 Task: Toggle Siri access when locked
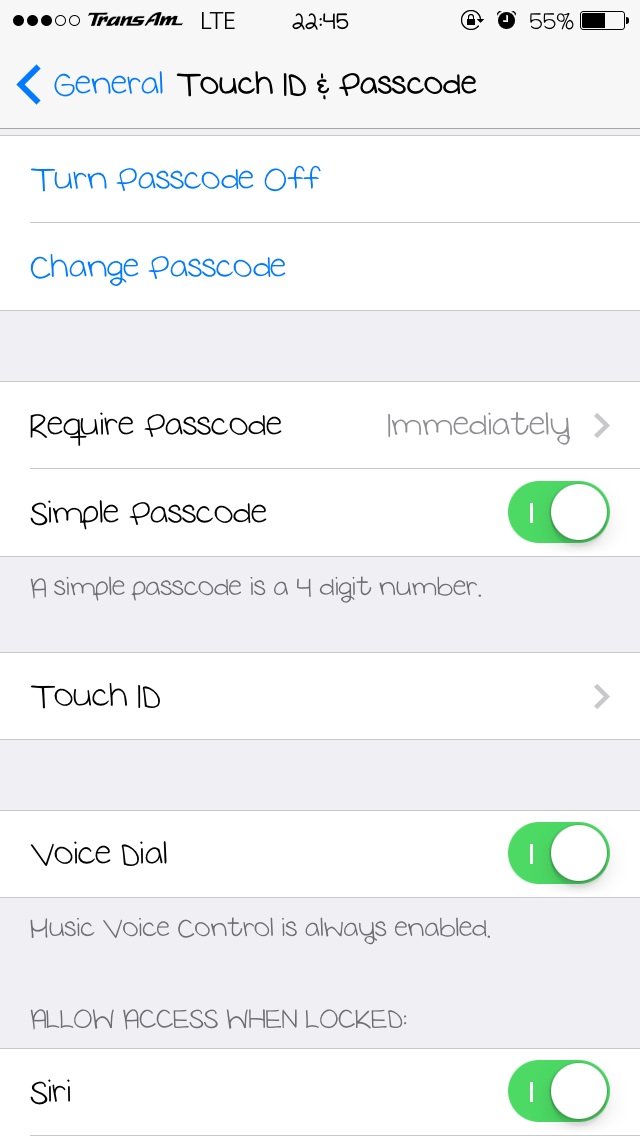pos(558,1091)
